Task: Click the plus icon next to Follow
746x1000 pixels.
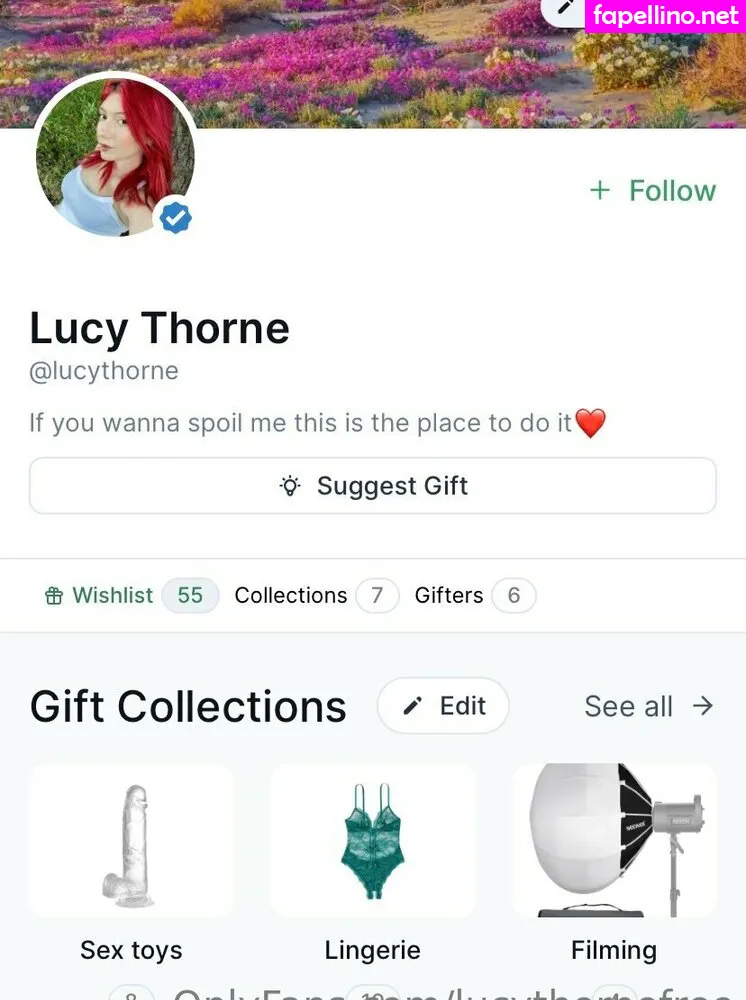Action: coord(600,190)
